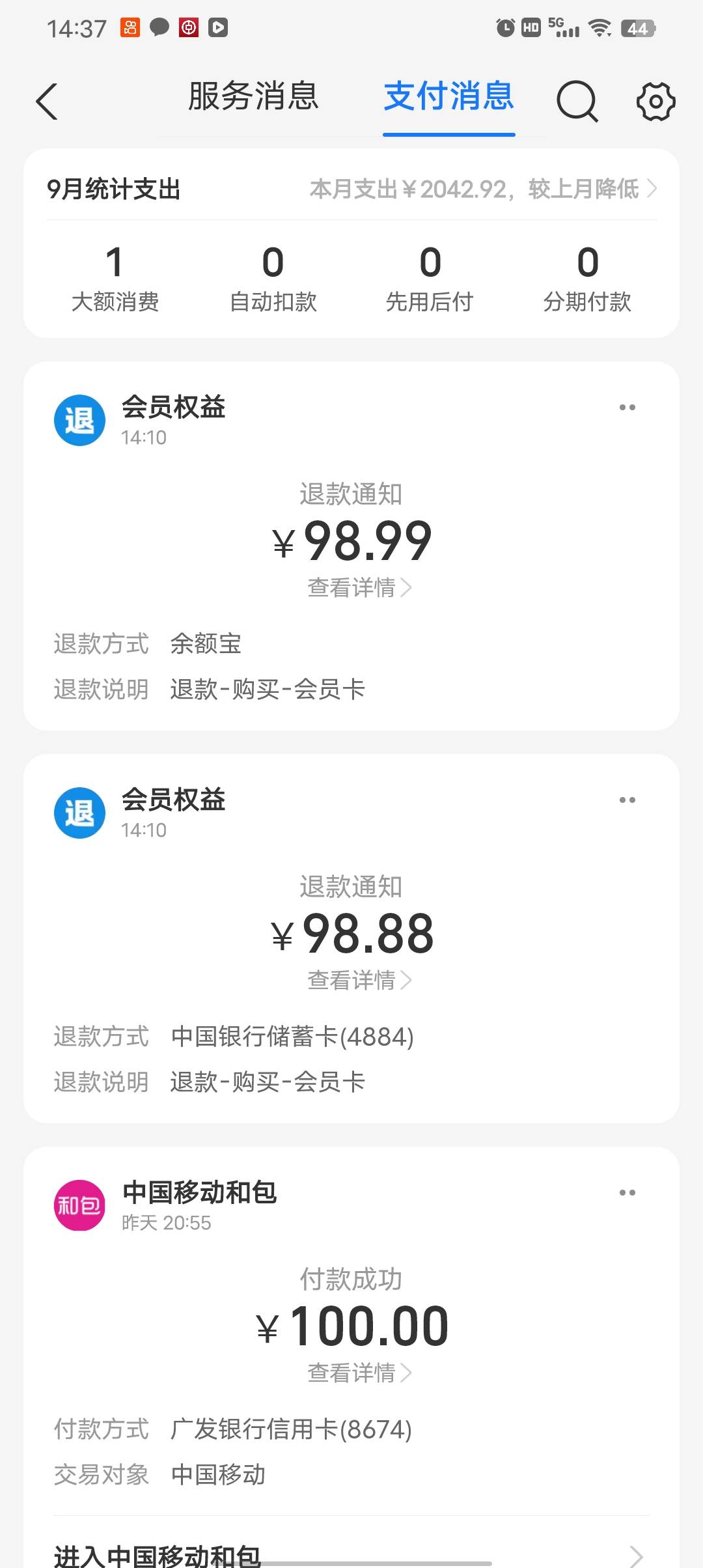Screen dimensions: 703x1568
Task: Open message settings via the gear icon
Action: (655, 102)
